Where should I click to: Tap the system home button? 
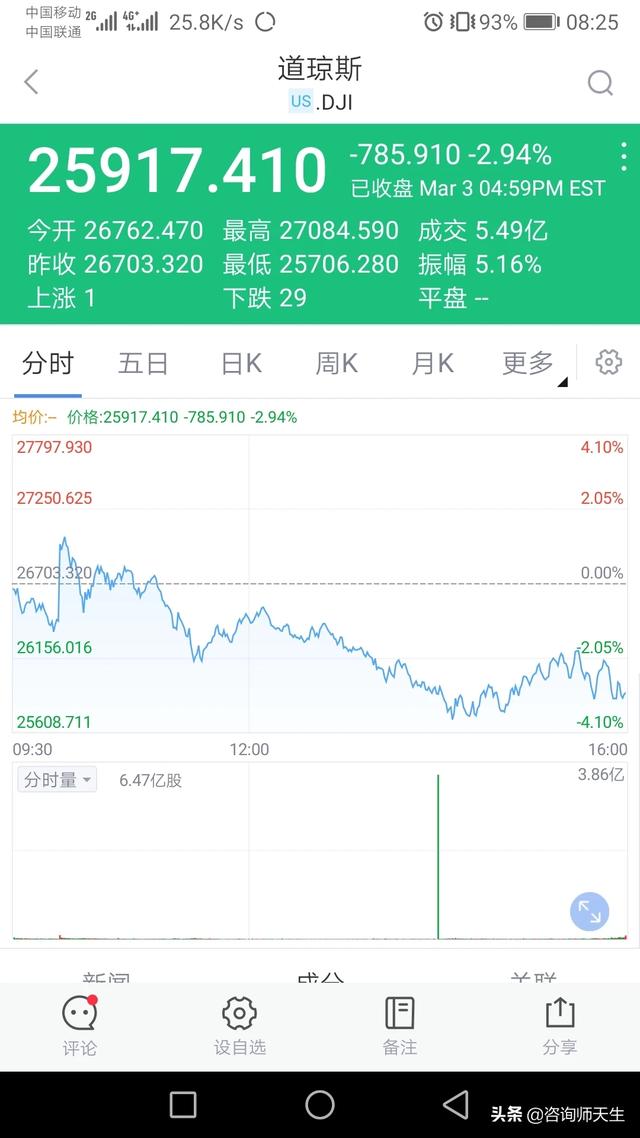pos(319,1105)
